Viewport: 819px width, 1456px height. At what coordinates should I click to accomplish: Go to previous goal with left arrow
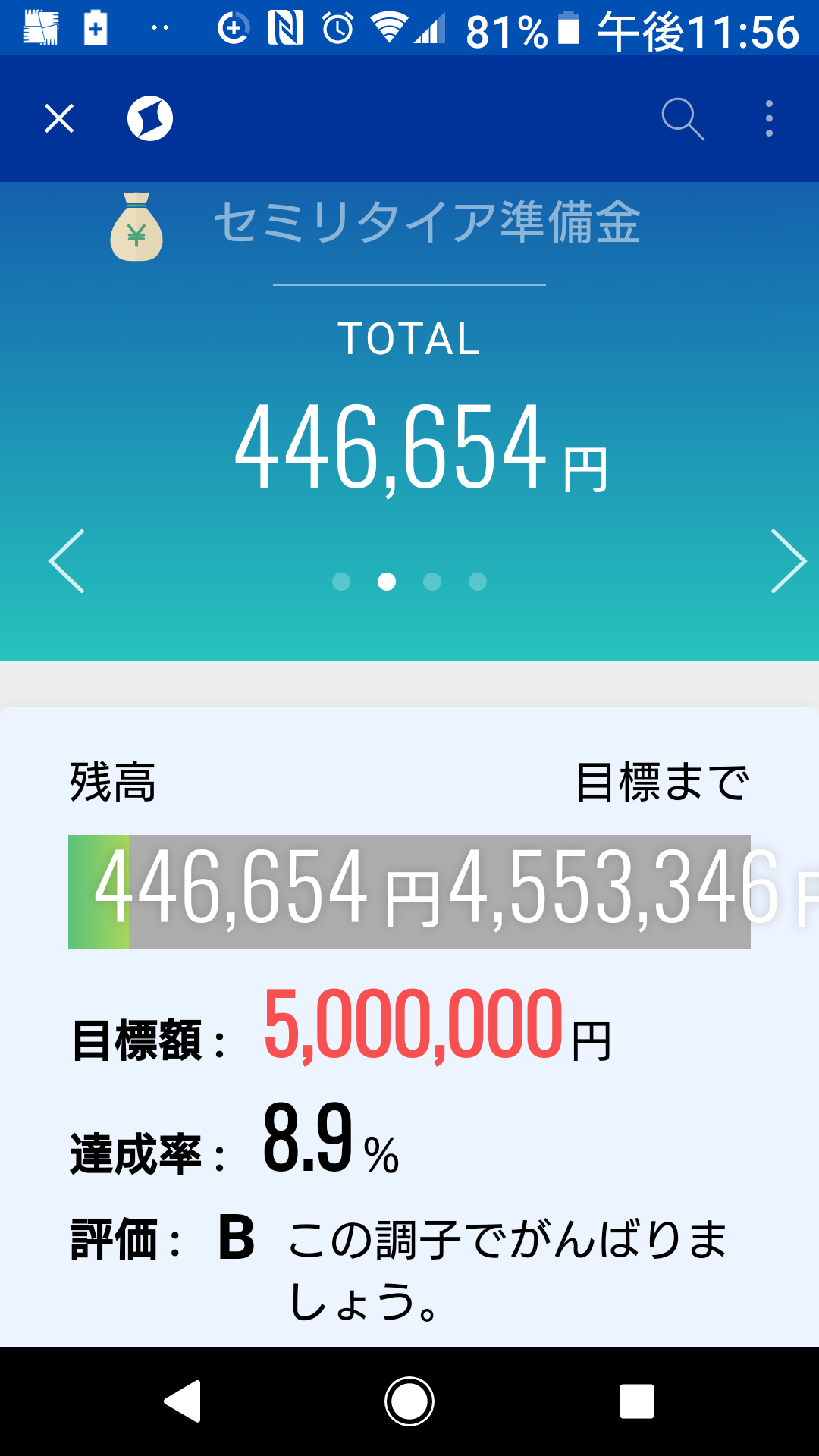click(67, 561)
